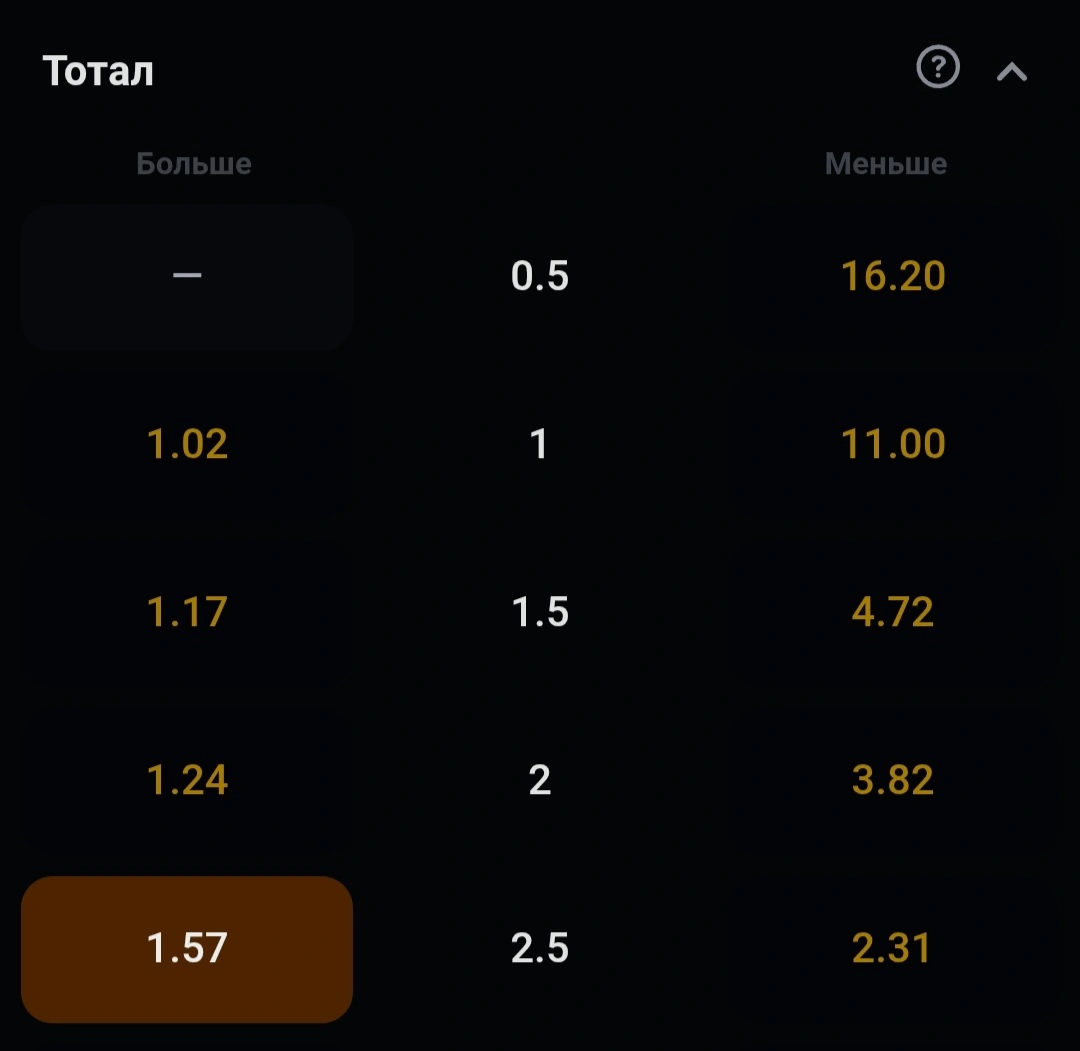Deselect the highlighted 1.57 odds

[x=187, y=948]
